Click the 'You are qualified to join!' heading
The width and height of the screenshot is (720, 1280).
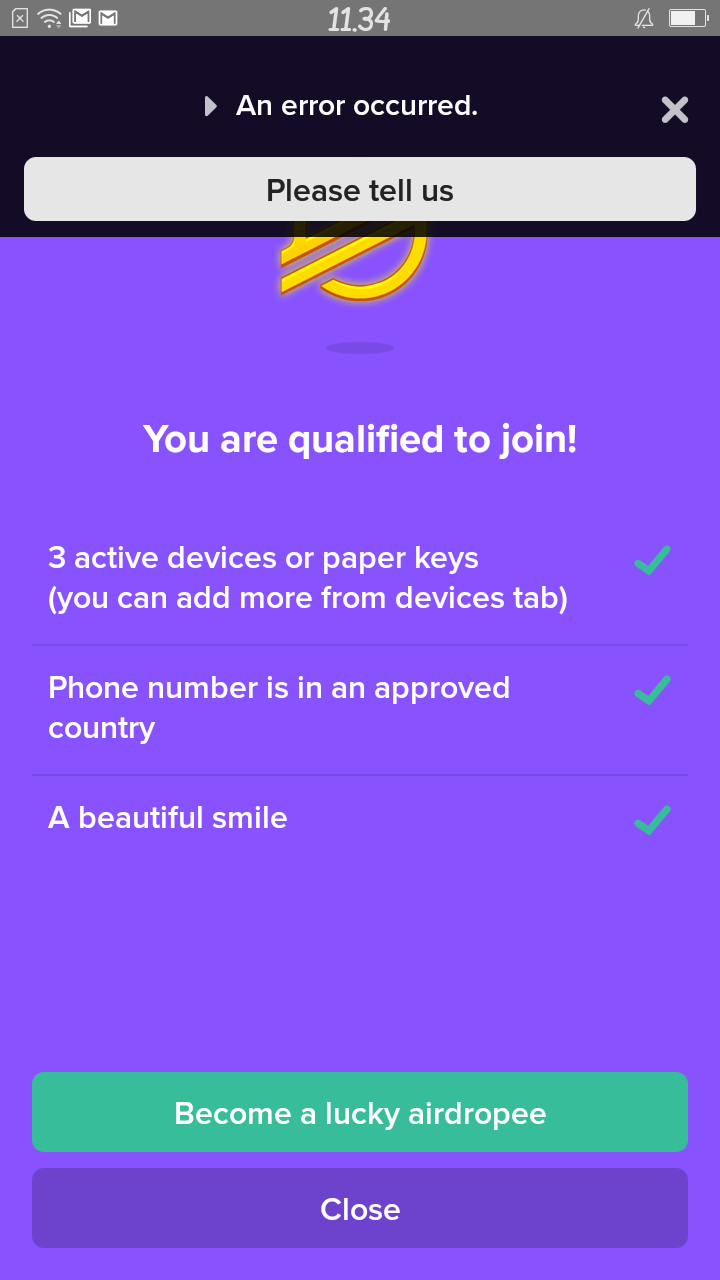click(x=359, y=438)
